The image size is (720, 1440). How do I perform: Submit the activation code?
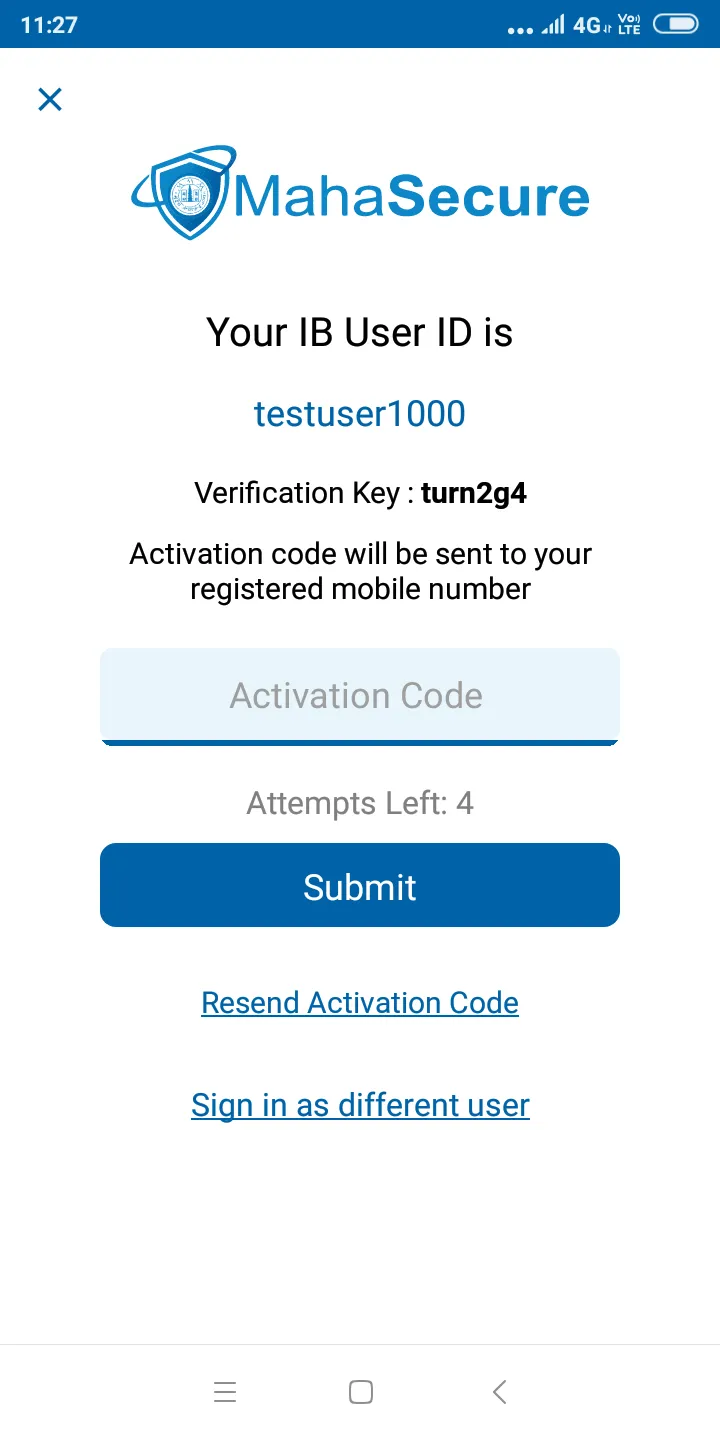[x=360, y=886]
